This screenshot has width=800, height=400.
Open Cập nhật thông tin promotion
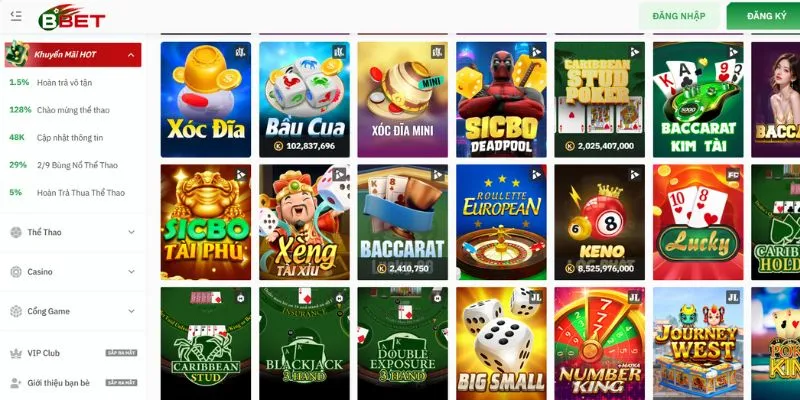[x=70, y=137]
